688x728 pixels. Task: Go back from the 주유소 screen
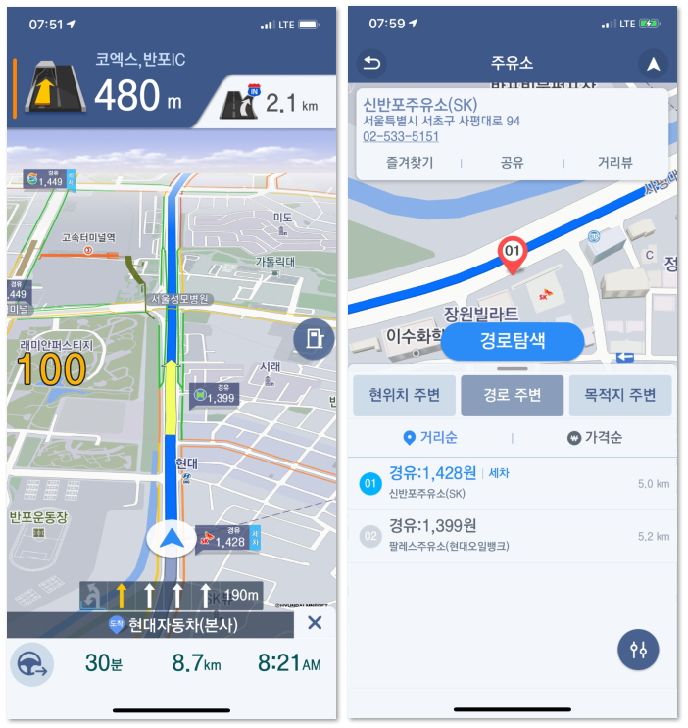coord(372,65)
